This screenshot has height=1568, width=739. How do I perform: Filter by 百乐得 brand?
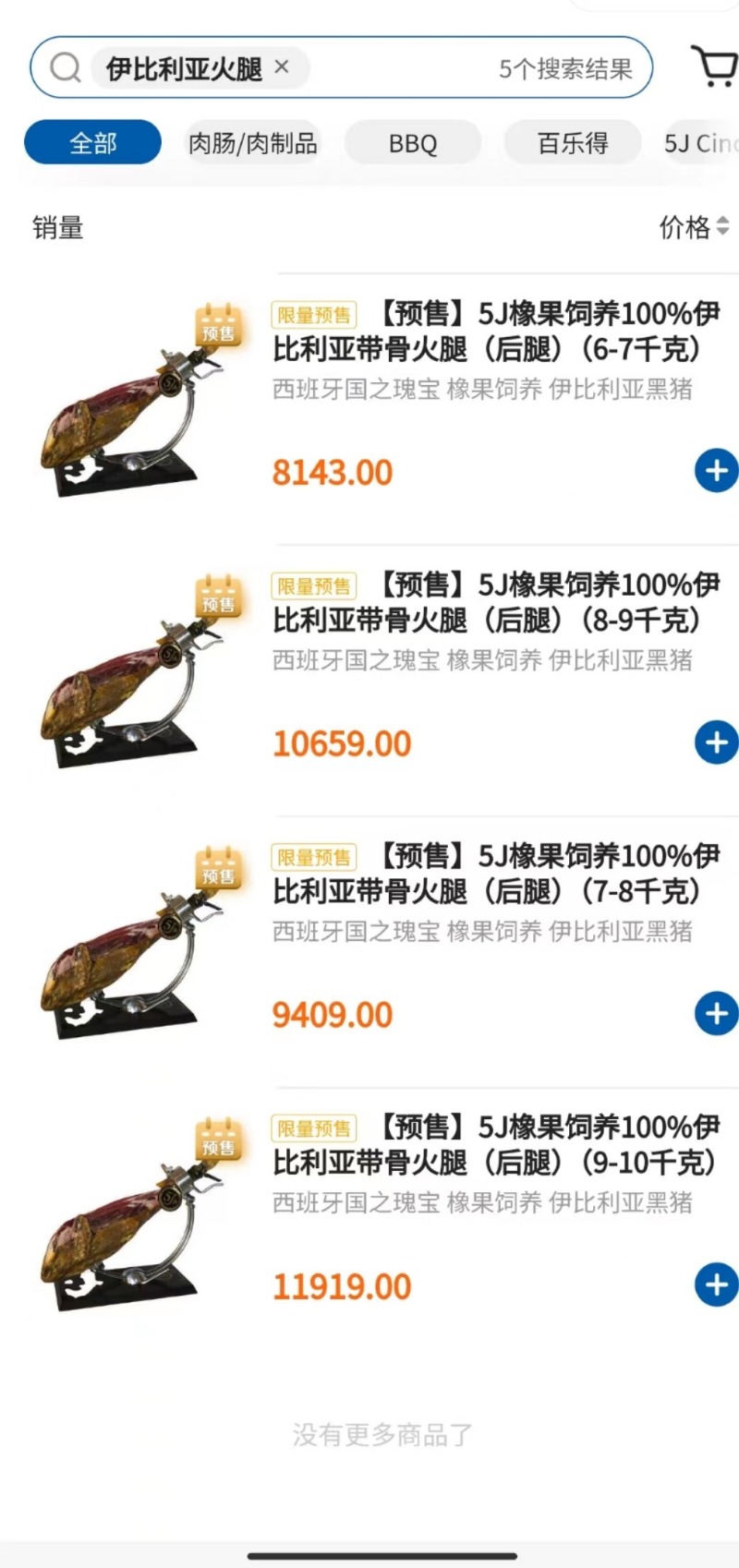tap(573, 143)
